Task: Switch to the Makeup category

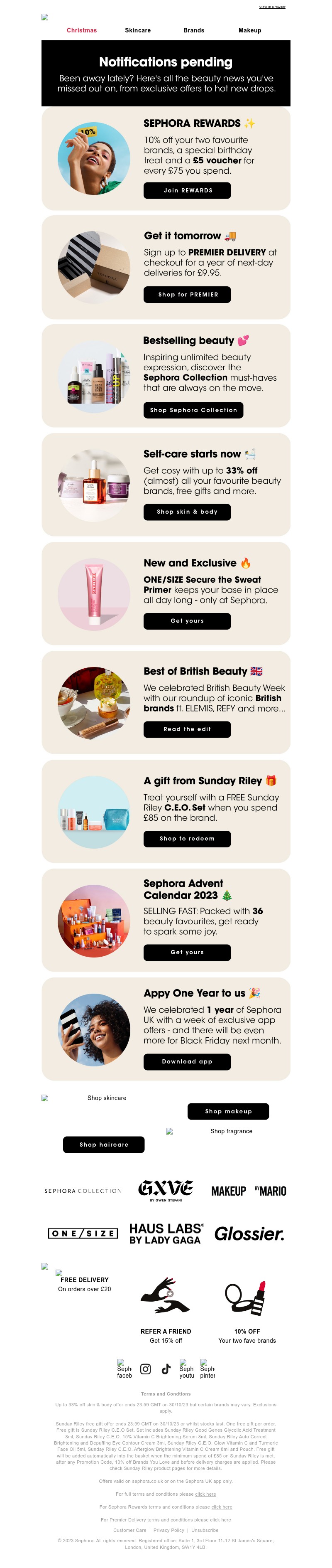Action: [x=249, y=30]
